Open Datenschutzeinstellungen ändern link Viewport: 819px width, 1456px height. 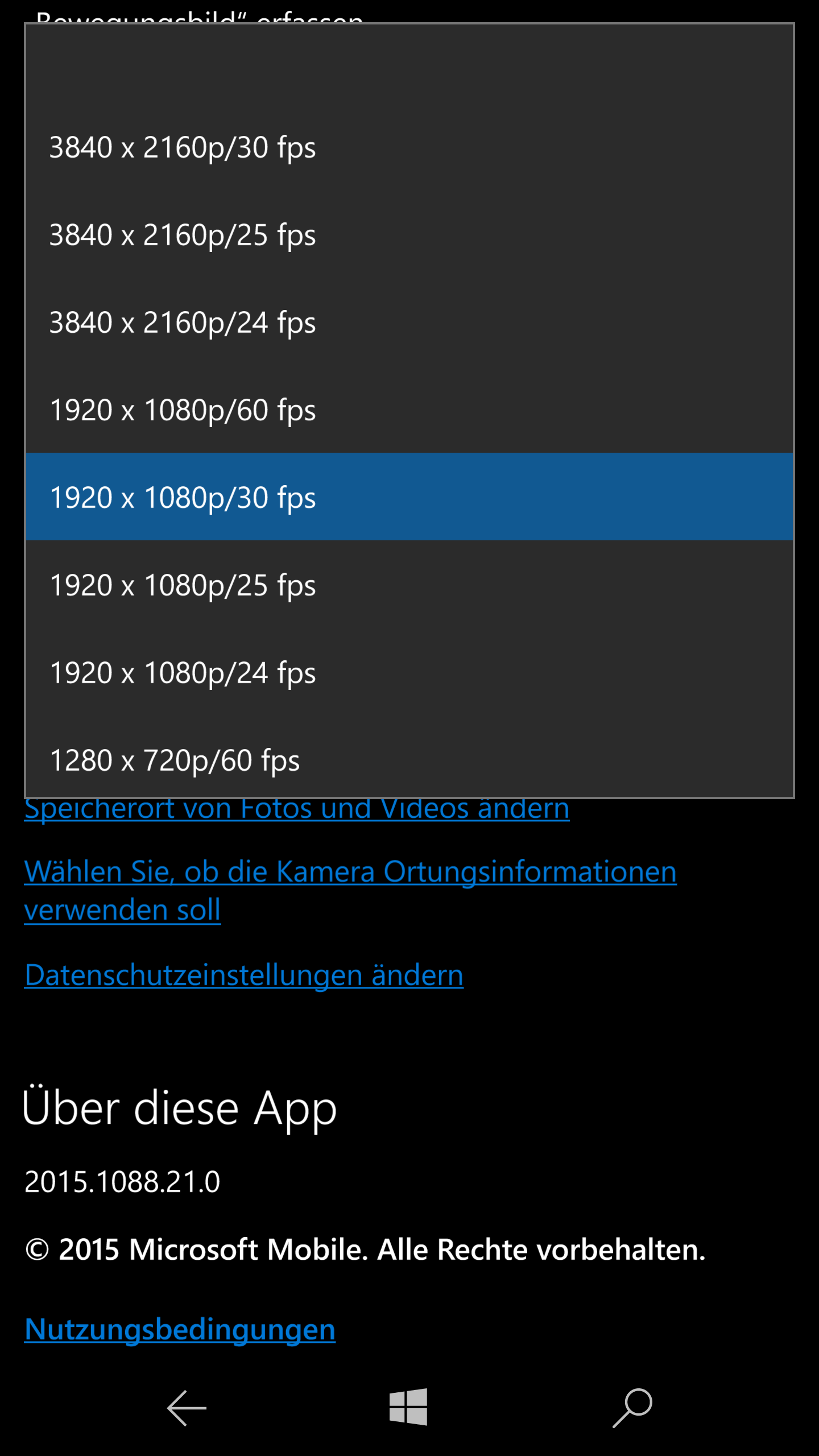point(244,975)
